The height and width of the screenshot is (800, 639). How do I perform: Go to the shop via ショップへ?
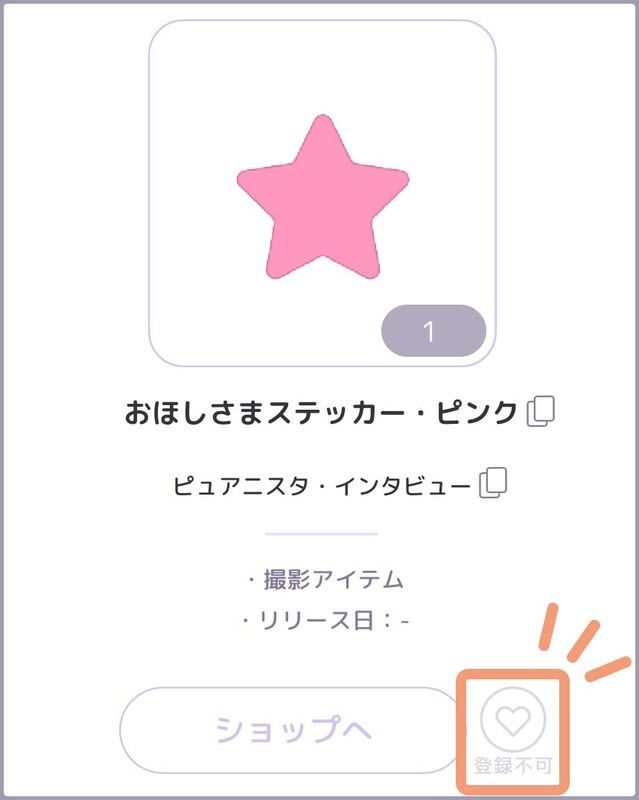(292, 729)
